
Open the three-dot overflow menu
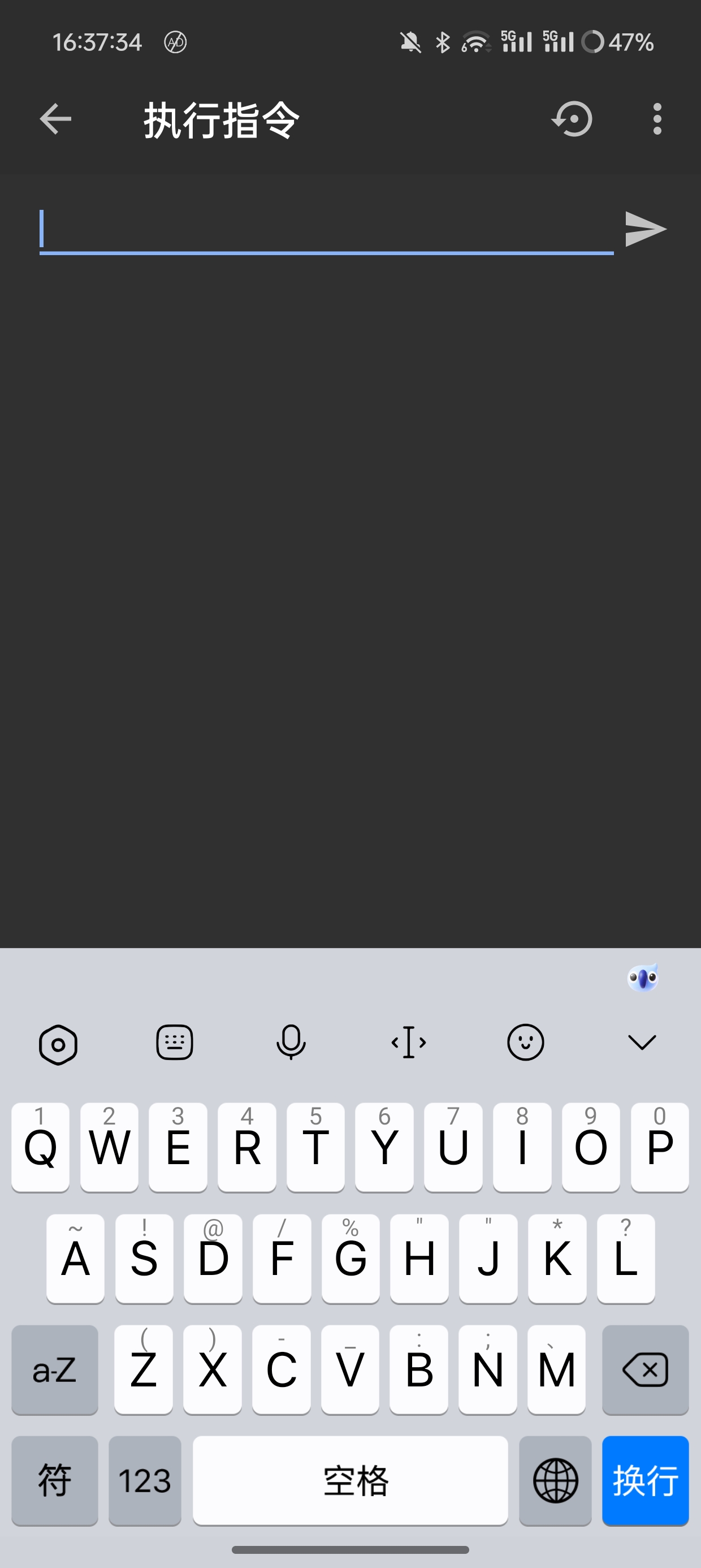pyautogui.click(x=656, y=119)
